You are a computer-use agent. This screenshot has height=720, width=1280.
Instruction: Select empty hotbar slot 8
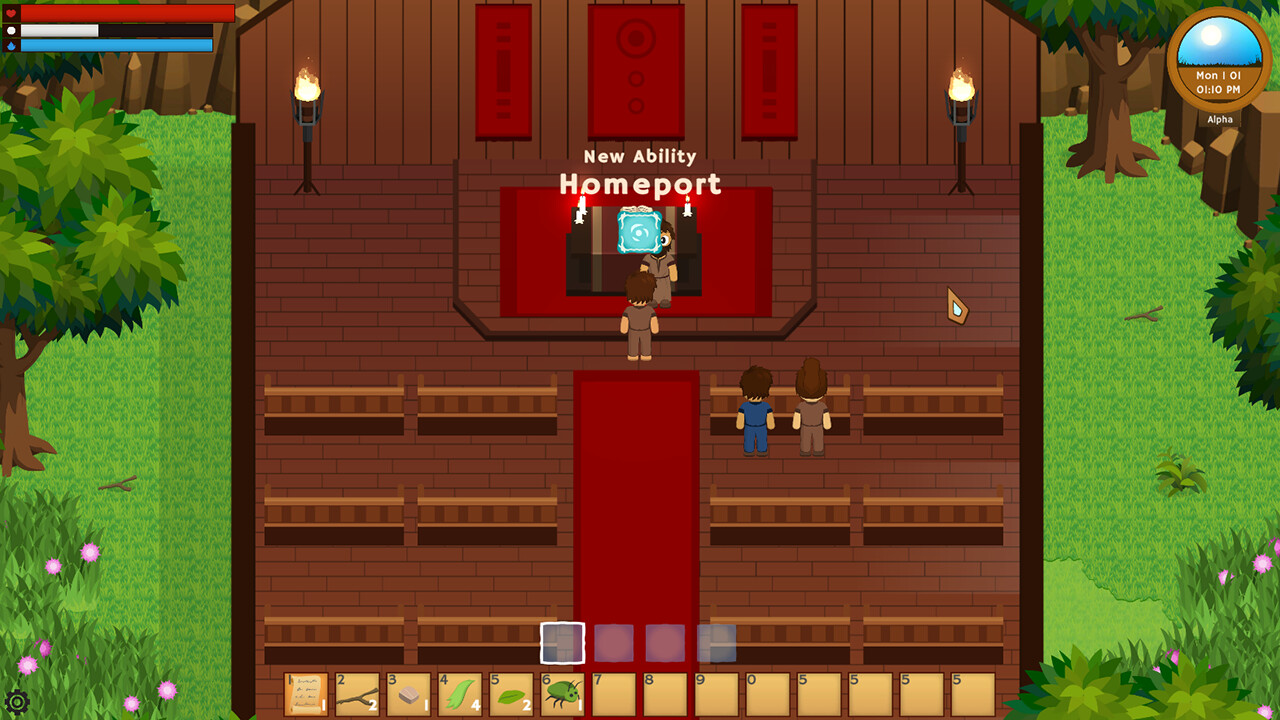(665, 694)
